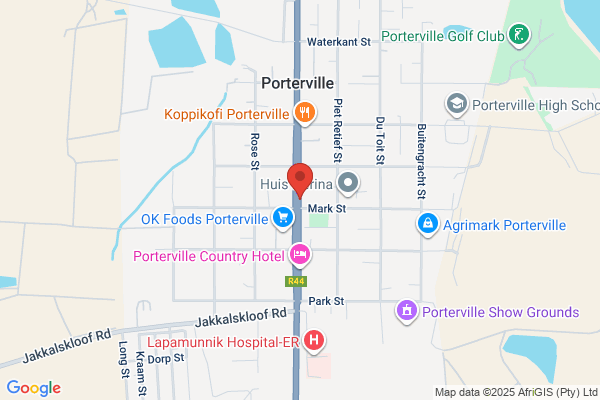Open Google Maps via the Google logo
This screenshot has height=400, width=600.
pos(34,388)
